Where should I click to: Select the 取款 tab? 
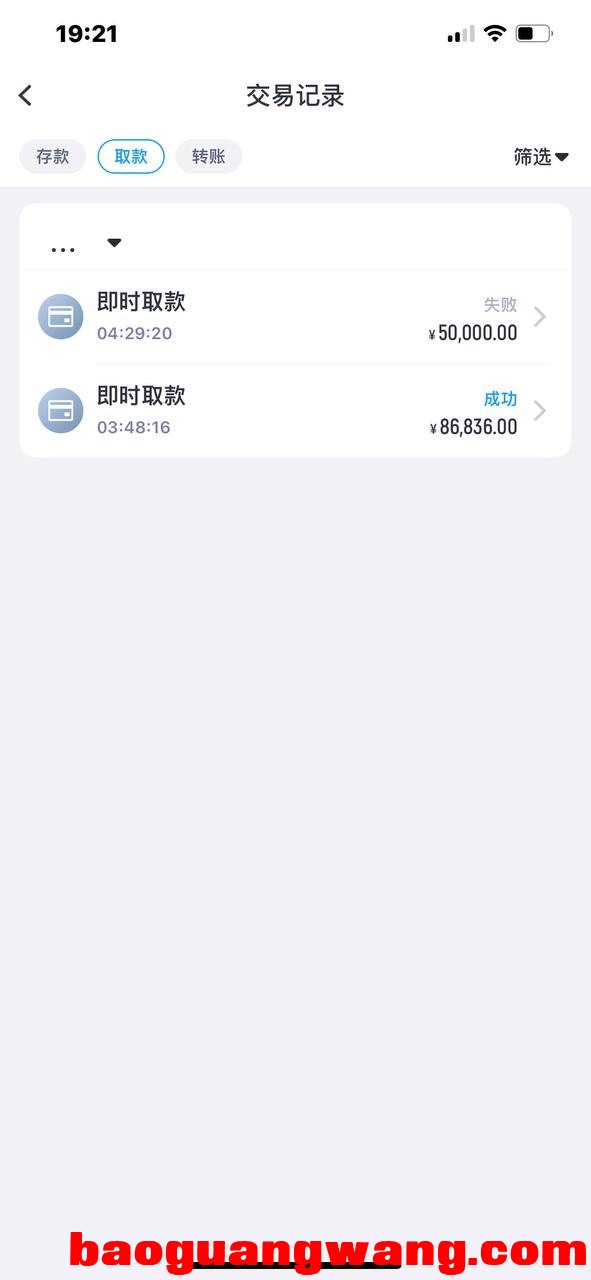[x=131, y=156]
